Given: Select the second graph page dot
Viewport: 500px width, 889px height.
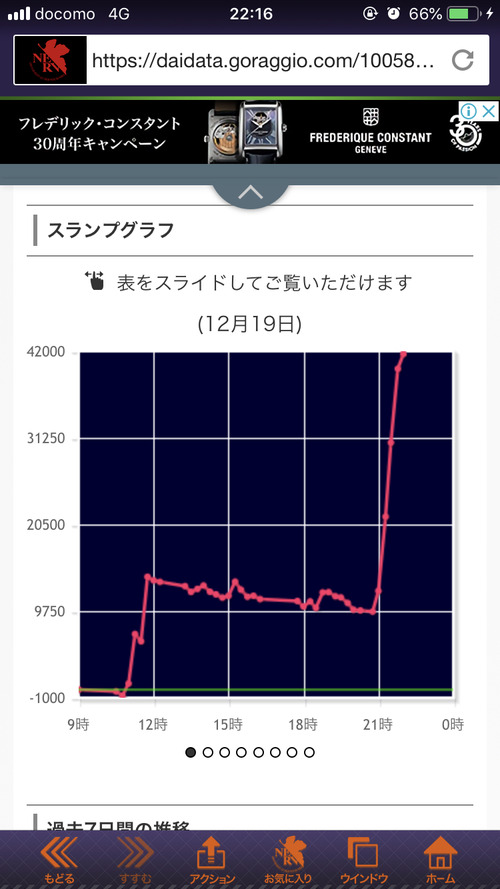Looking at the screenshot, I should tap(207, 752).
